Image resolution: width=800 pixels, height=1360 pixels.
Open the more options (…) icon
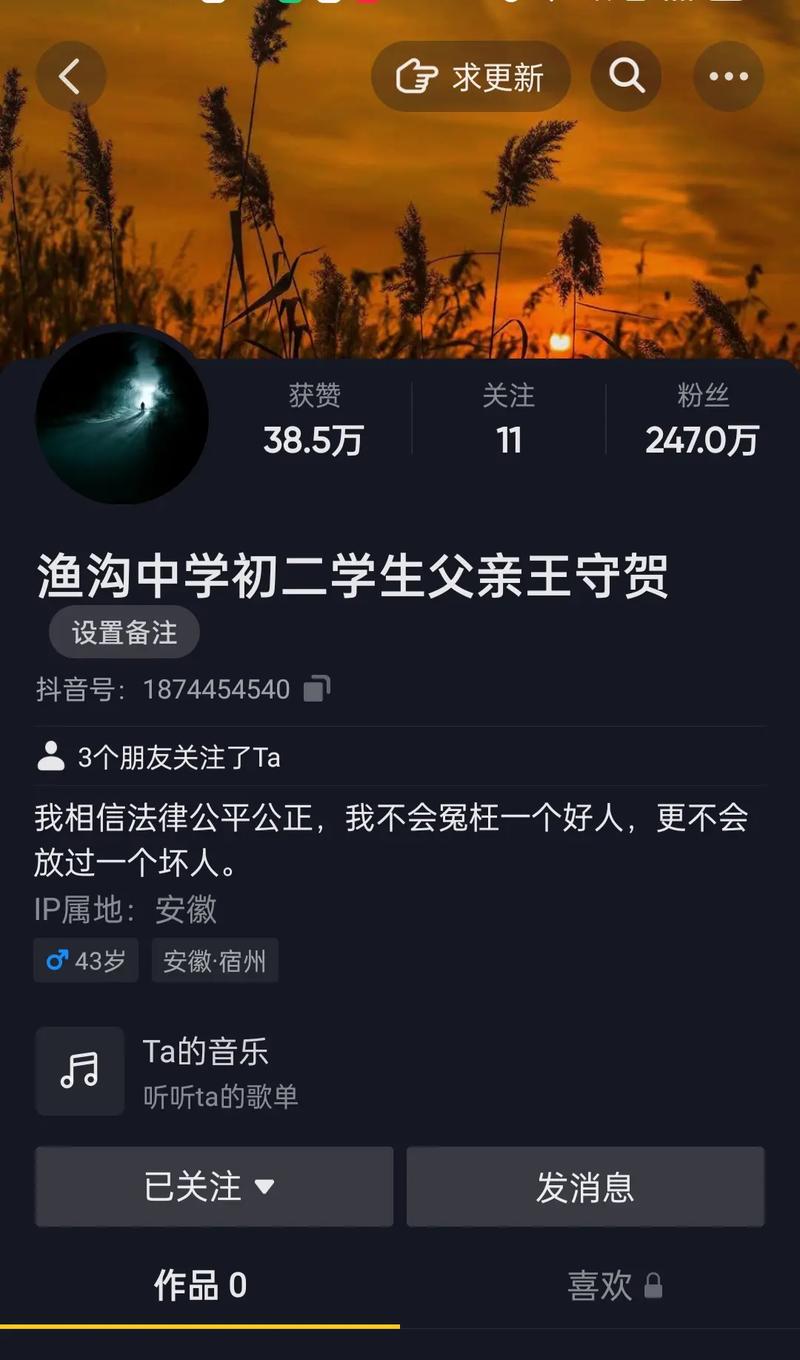coord(728,77)
